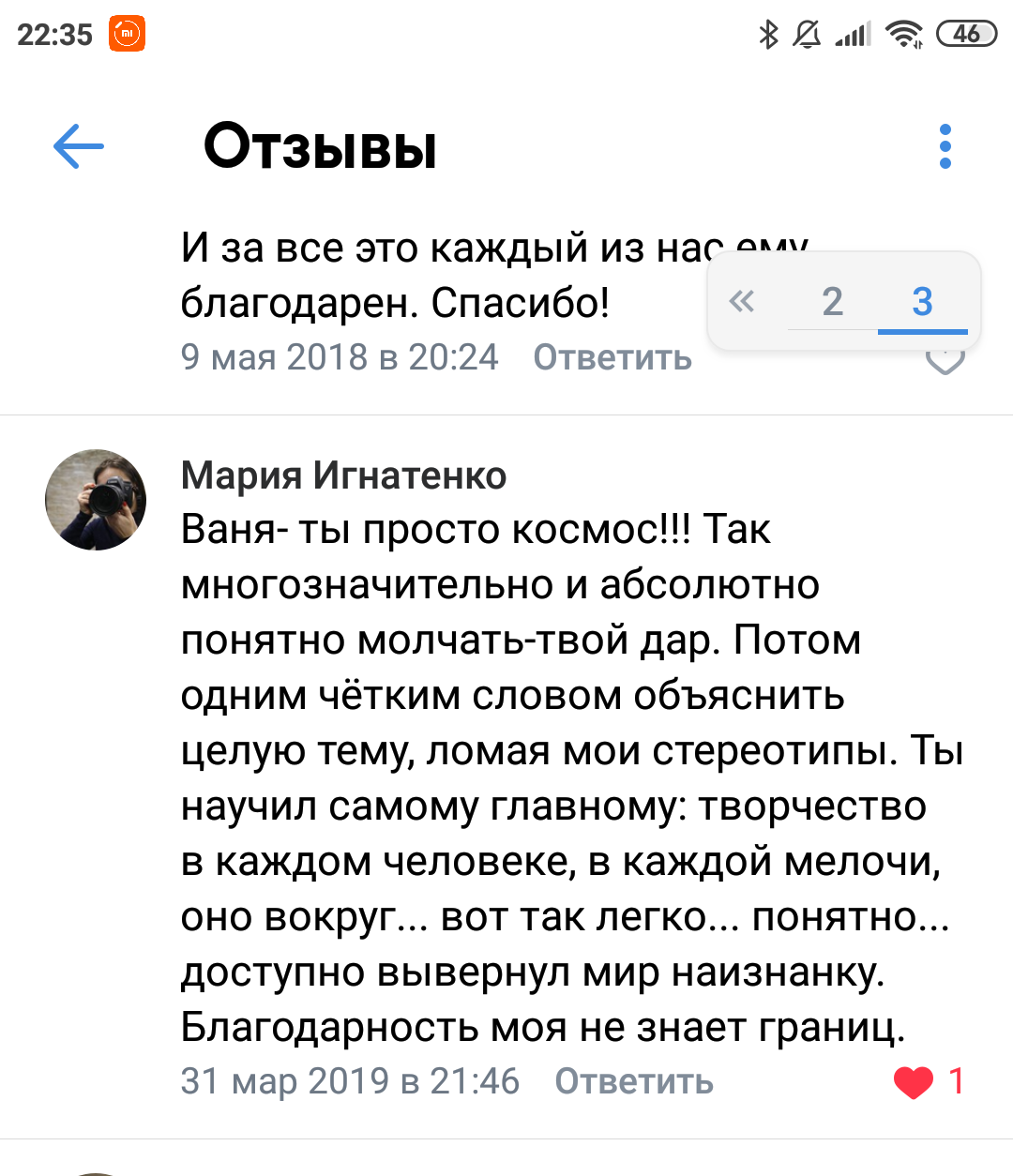Tap the timestamp 31 мар 2019 в 21:46
The image size is (1013, 1176).
click(x=350, y=1080)
